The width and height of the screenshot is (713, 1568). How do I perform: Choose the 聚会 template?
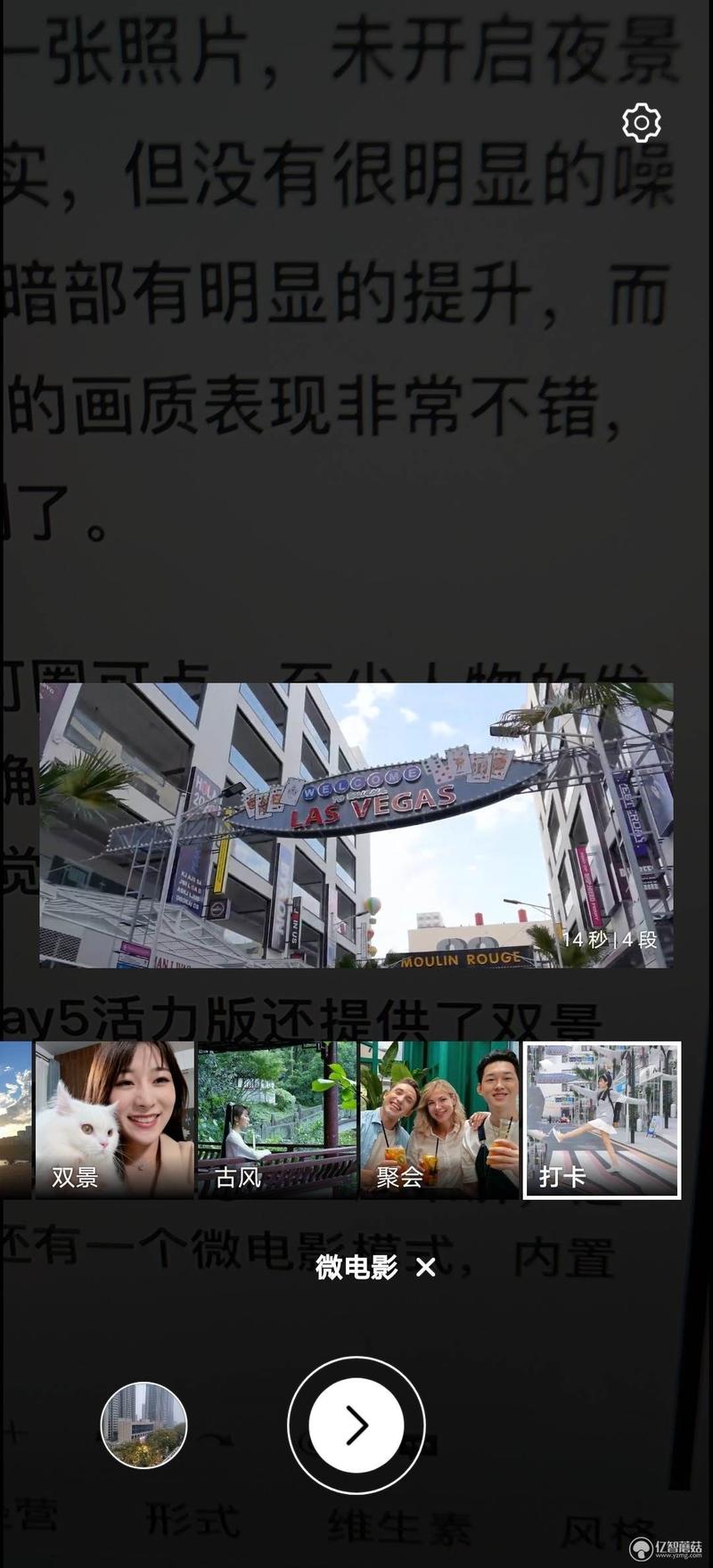pos(438,1119)
